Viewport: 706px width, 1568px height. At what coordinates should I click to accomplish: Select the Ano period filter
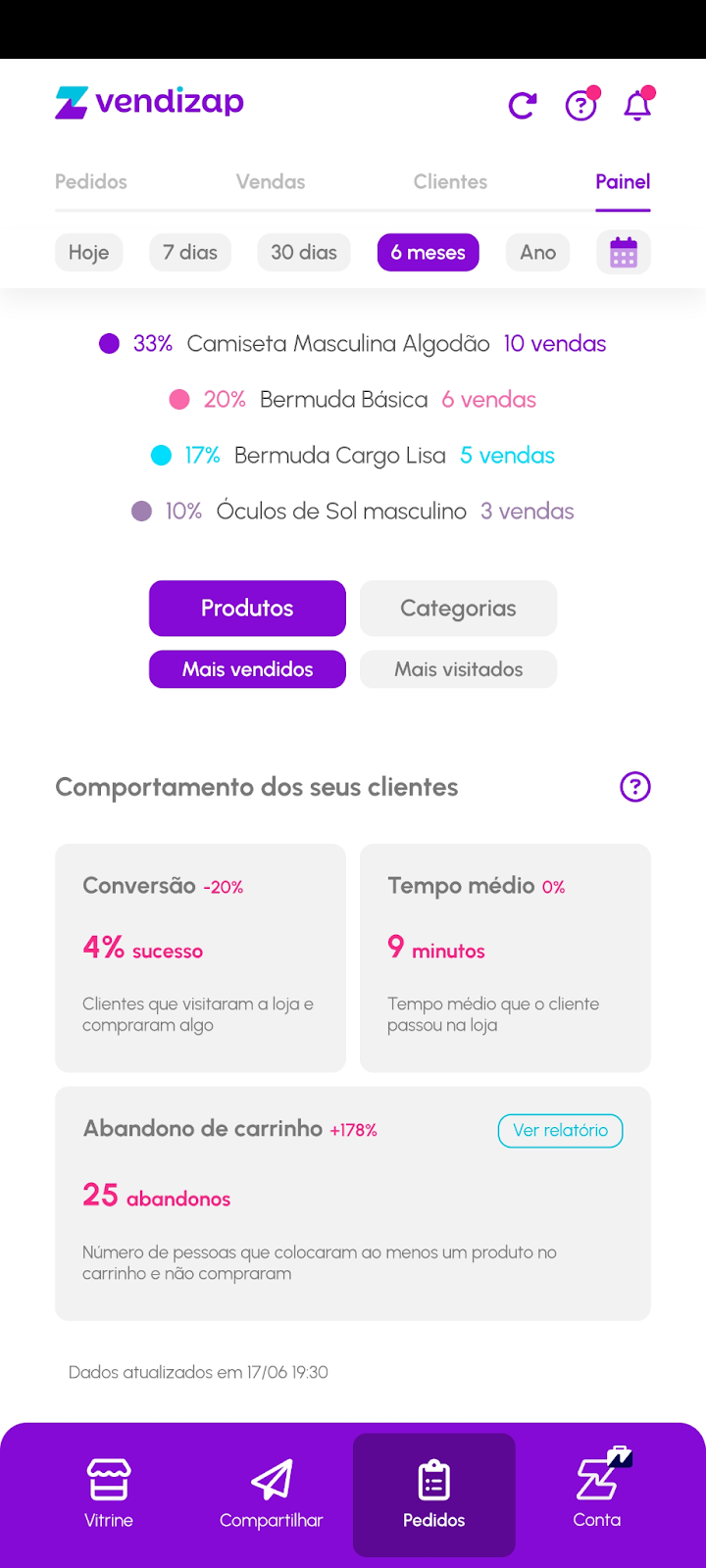click(537, 253)
